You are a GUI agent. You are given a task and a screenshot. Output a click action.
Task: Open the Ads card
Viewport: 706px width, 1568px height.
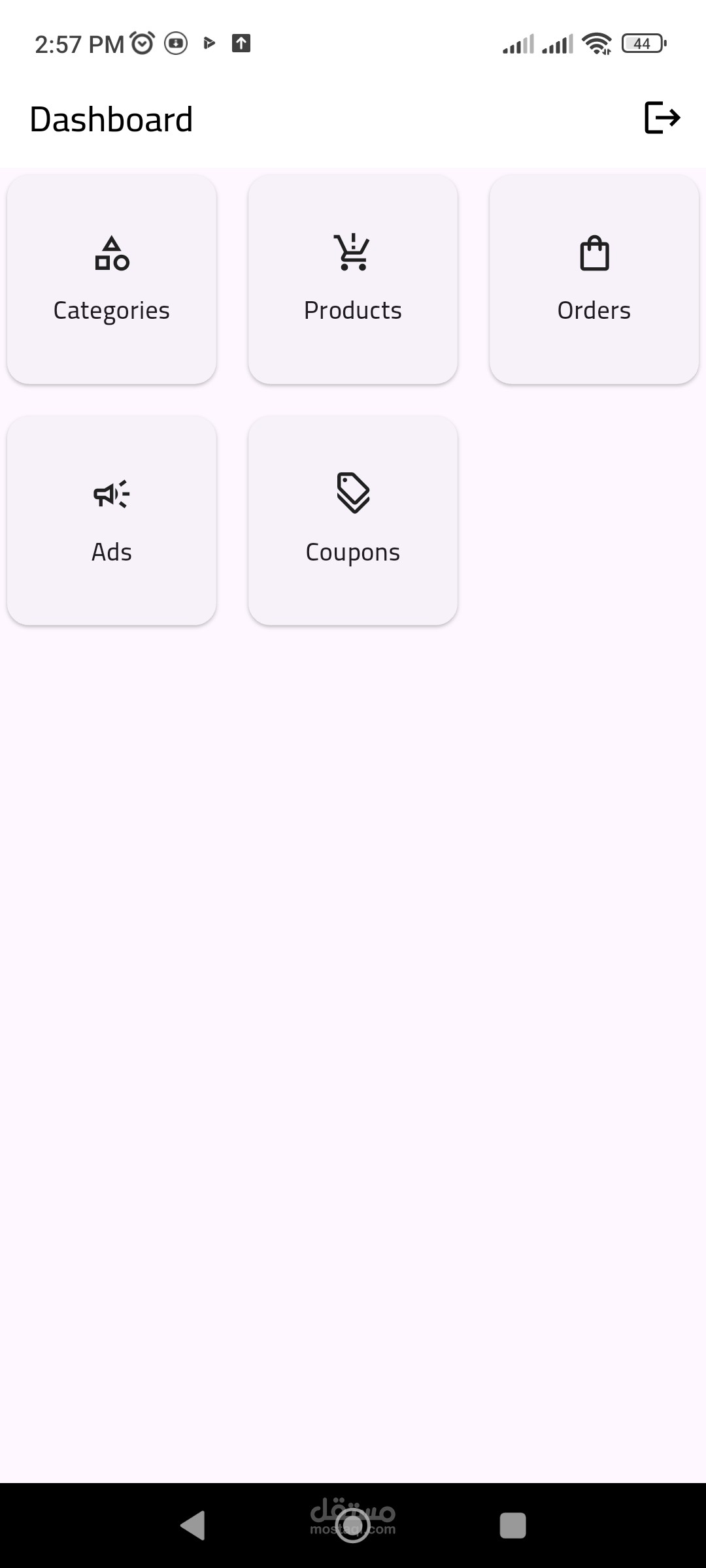point(112,521)
